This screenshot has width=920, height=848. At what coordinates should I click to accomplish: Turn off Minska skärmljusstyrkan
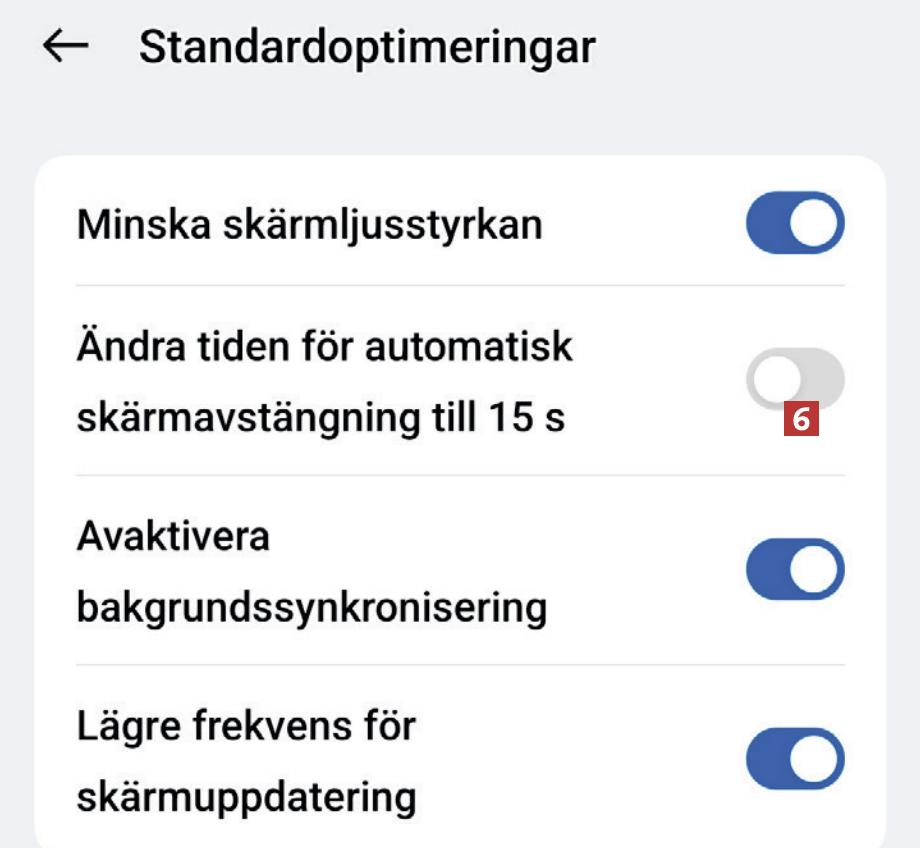tap(795, 223)
